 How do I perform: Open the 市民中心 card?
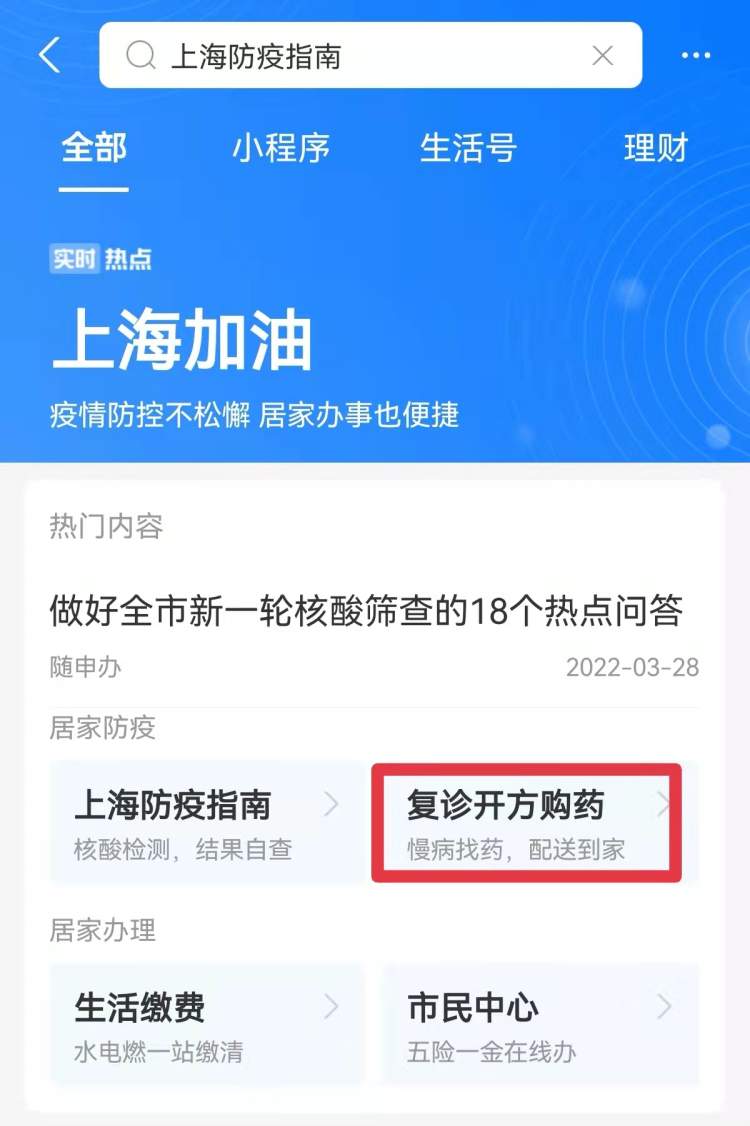coord(539,1024)
